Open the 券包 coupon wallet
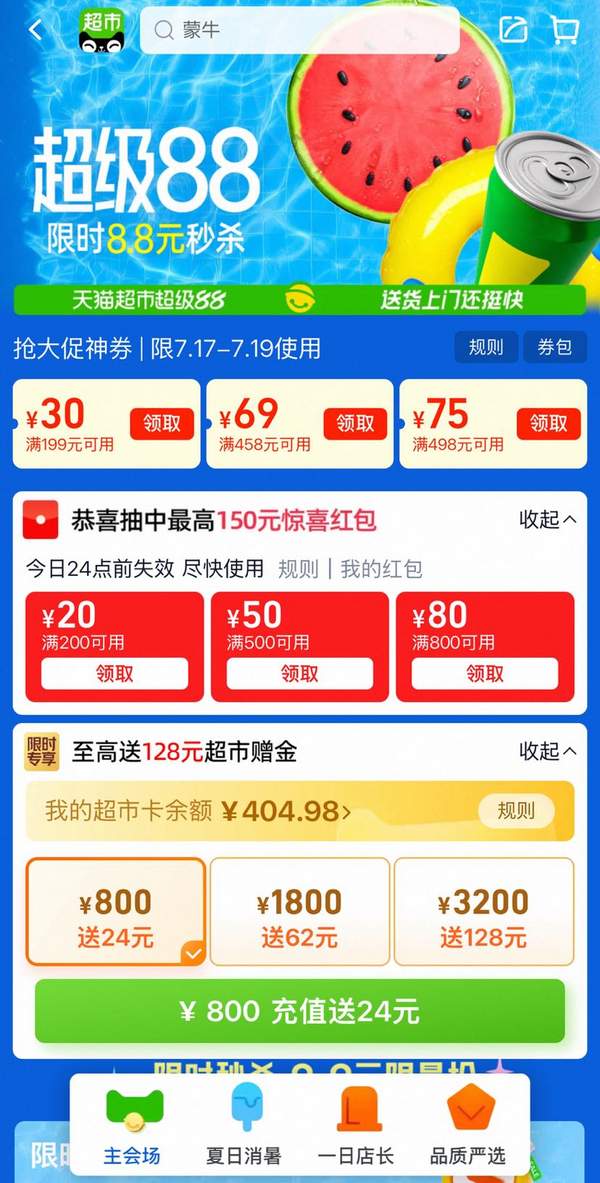Viewport: 600px width, 1183px height. point(555,347)
